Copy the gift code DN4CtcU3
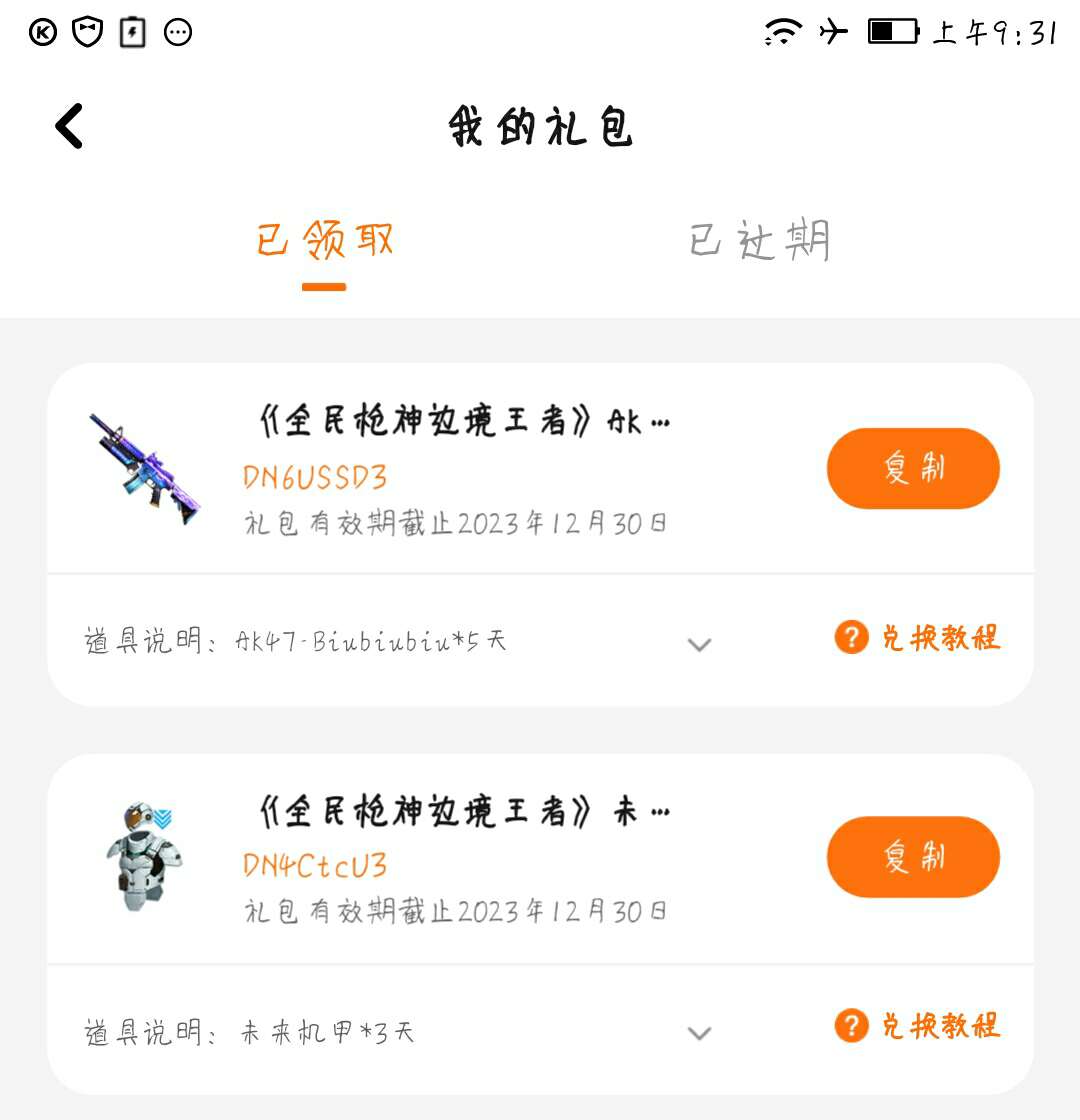Screen dimensions: 1080x1120 click(x=912, y=856)
